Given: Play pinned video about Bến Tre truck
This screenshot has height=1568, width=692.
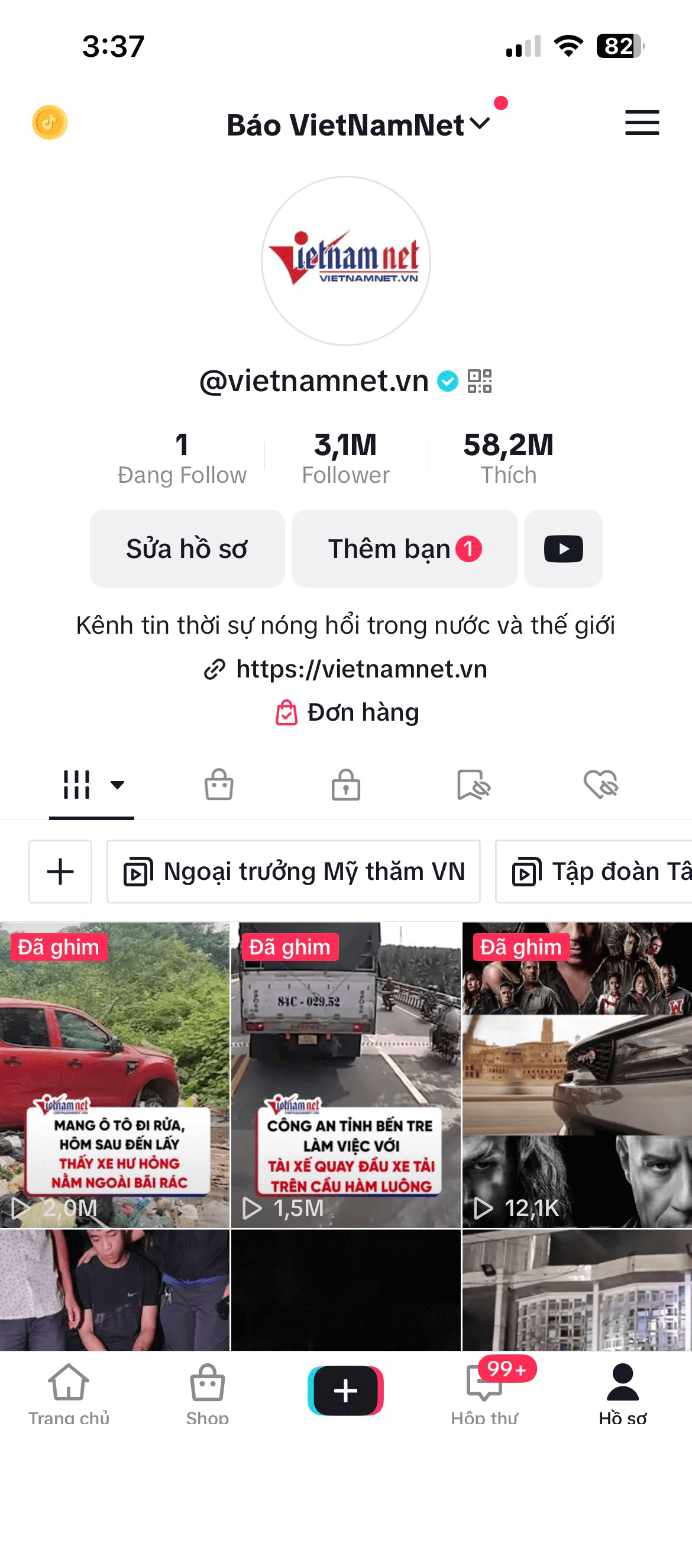Looking at the screenshot, I should tap(345, 1075).
